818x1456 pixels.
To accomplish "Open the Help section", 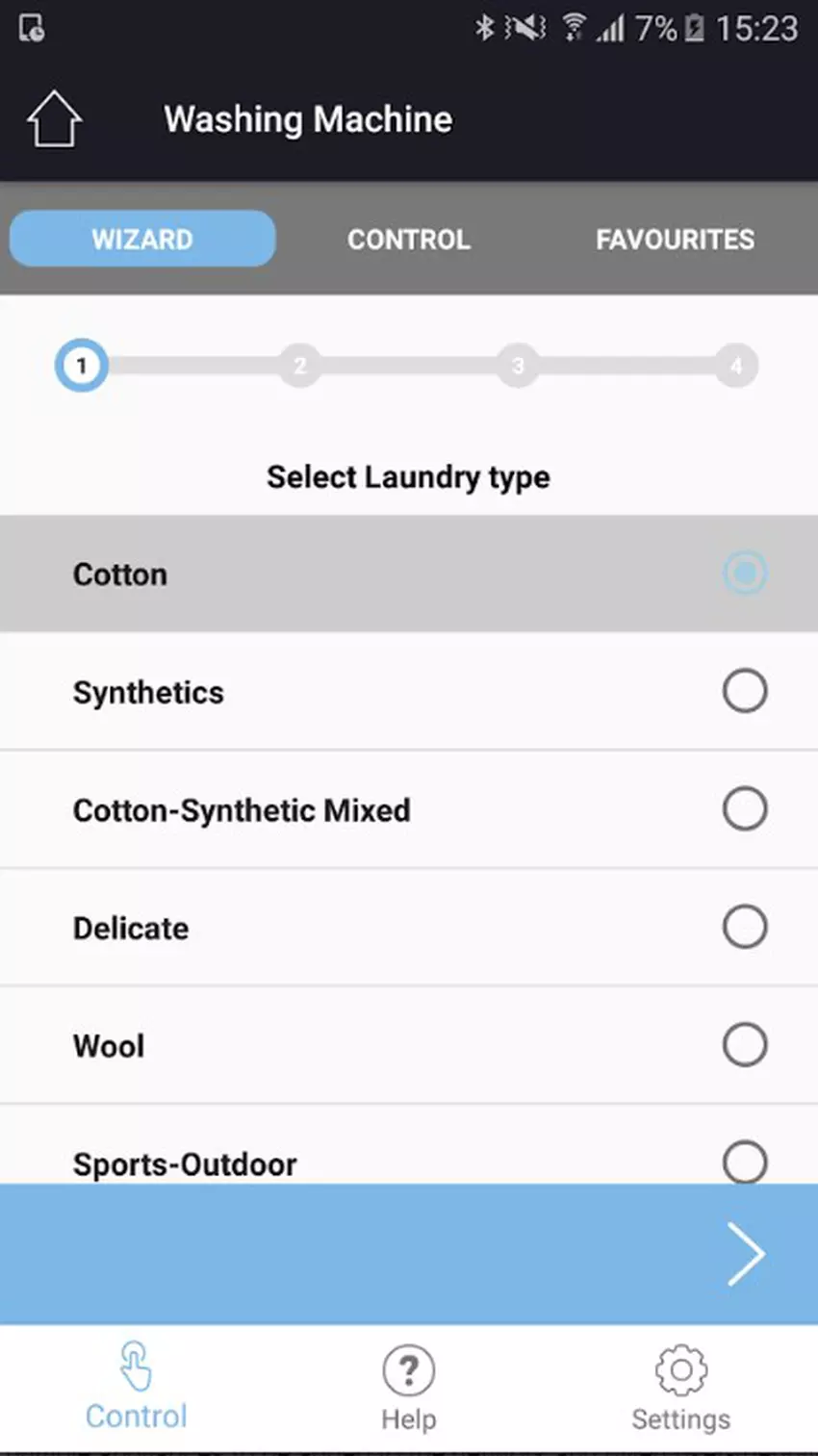I will click(x=408, y=1390).
